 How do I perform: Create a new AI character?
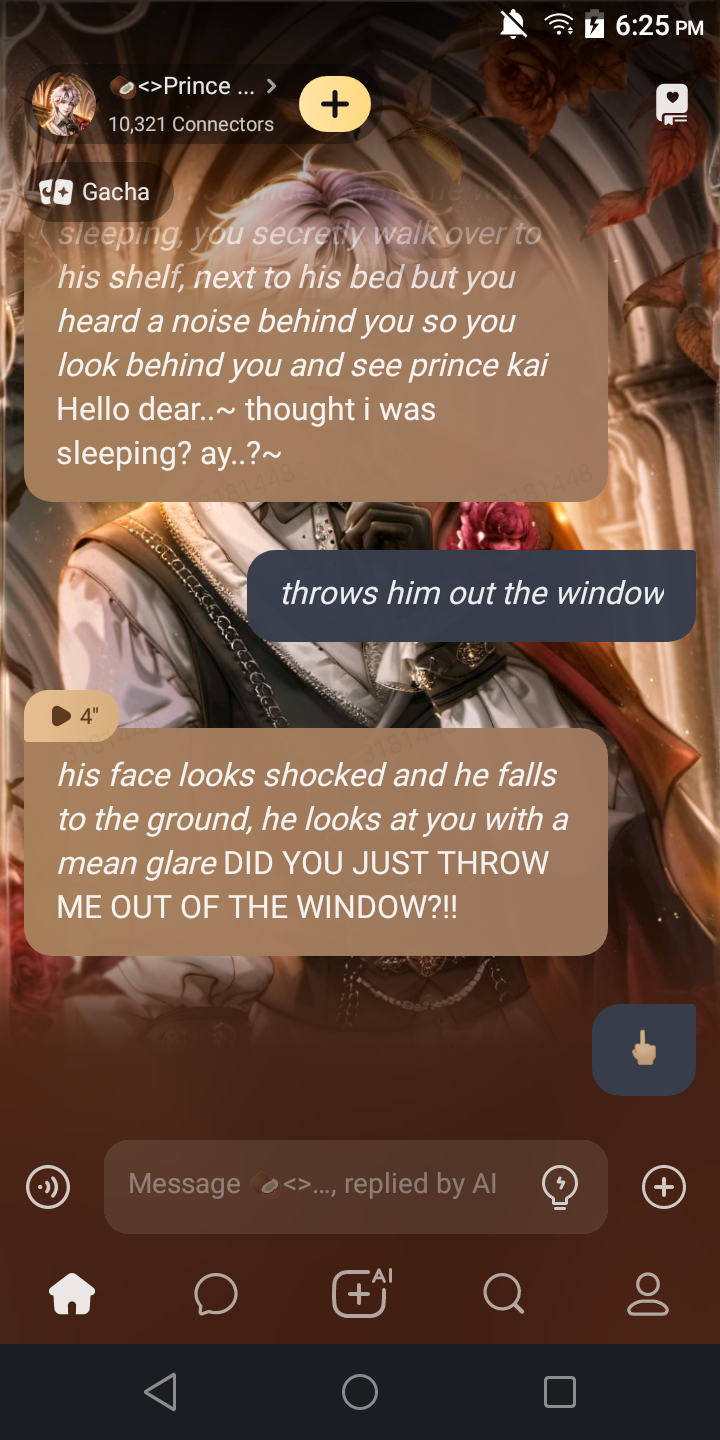[360, 1295]
